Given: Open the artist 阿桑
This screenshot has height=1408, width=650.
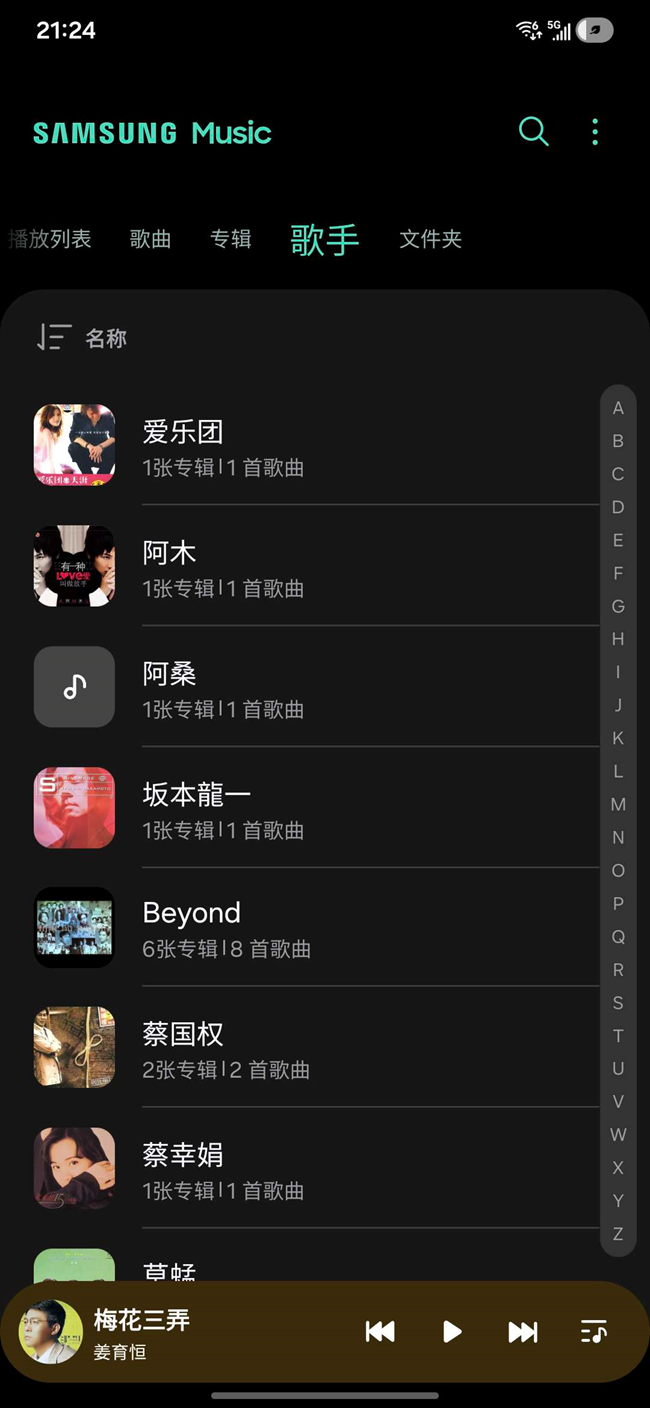Looking at the screenshot, I should coord(300,687).
